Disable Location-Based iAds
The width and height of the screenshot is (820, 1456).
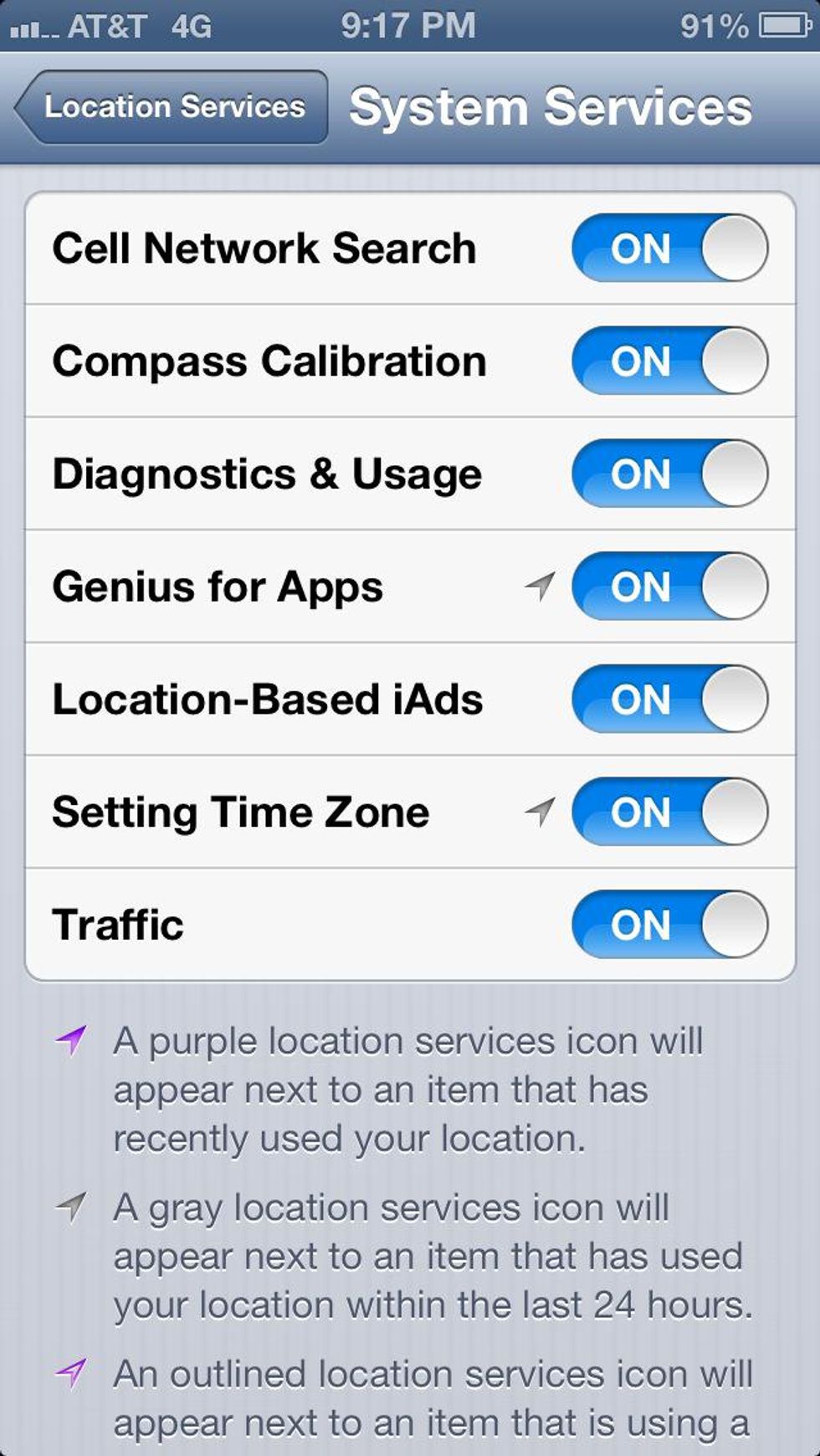tap(669, 700)
